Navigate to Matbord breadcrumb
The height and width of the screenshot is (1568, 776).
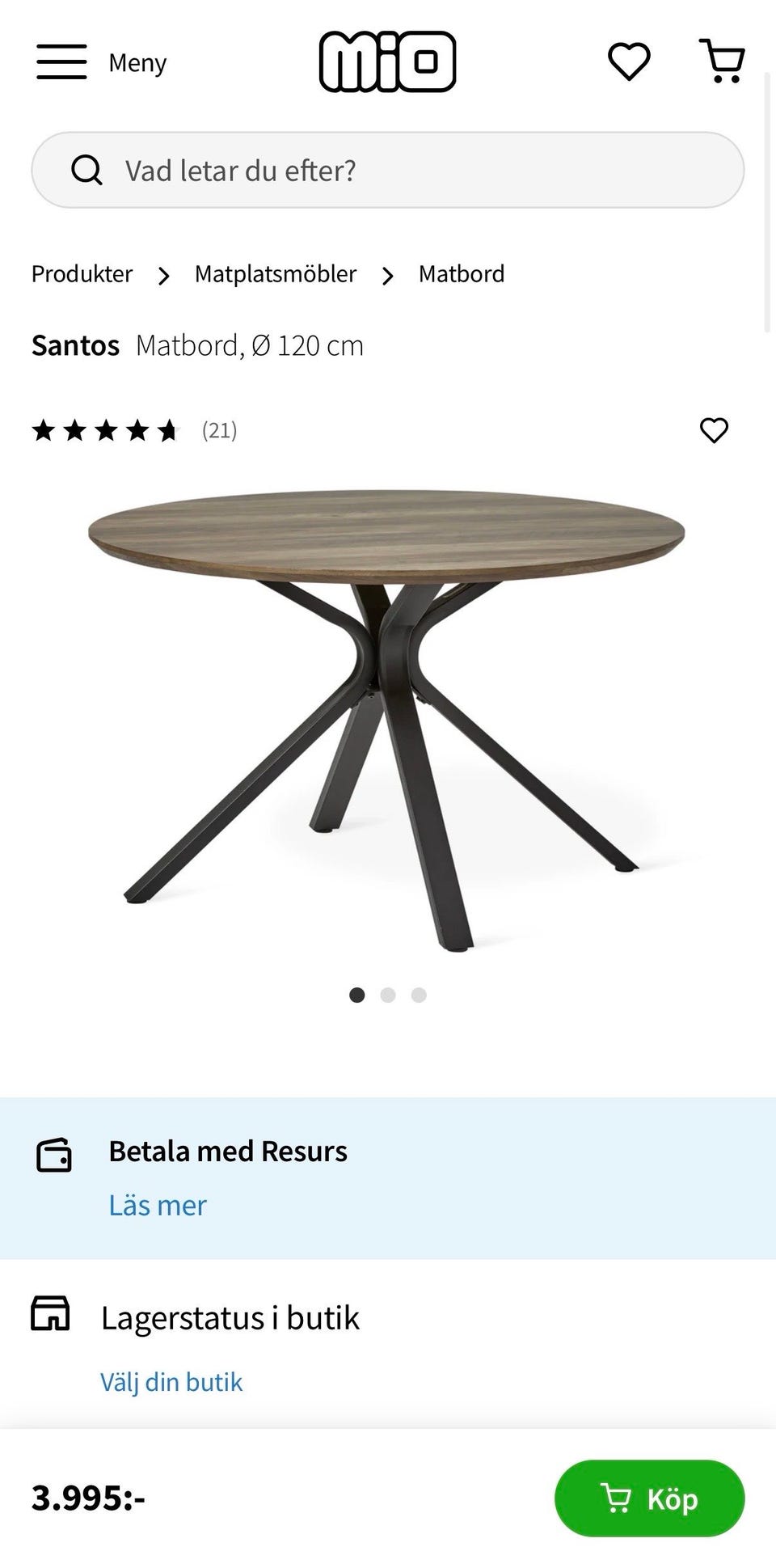462,274
